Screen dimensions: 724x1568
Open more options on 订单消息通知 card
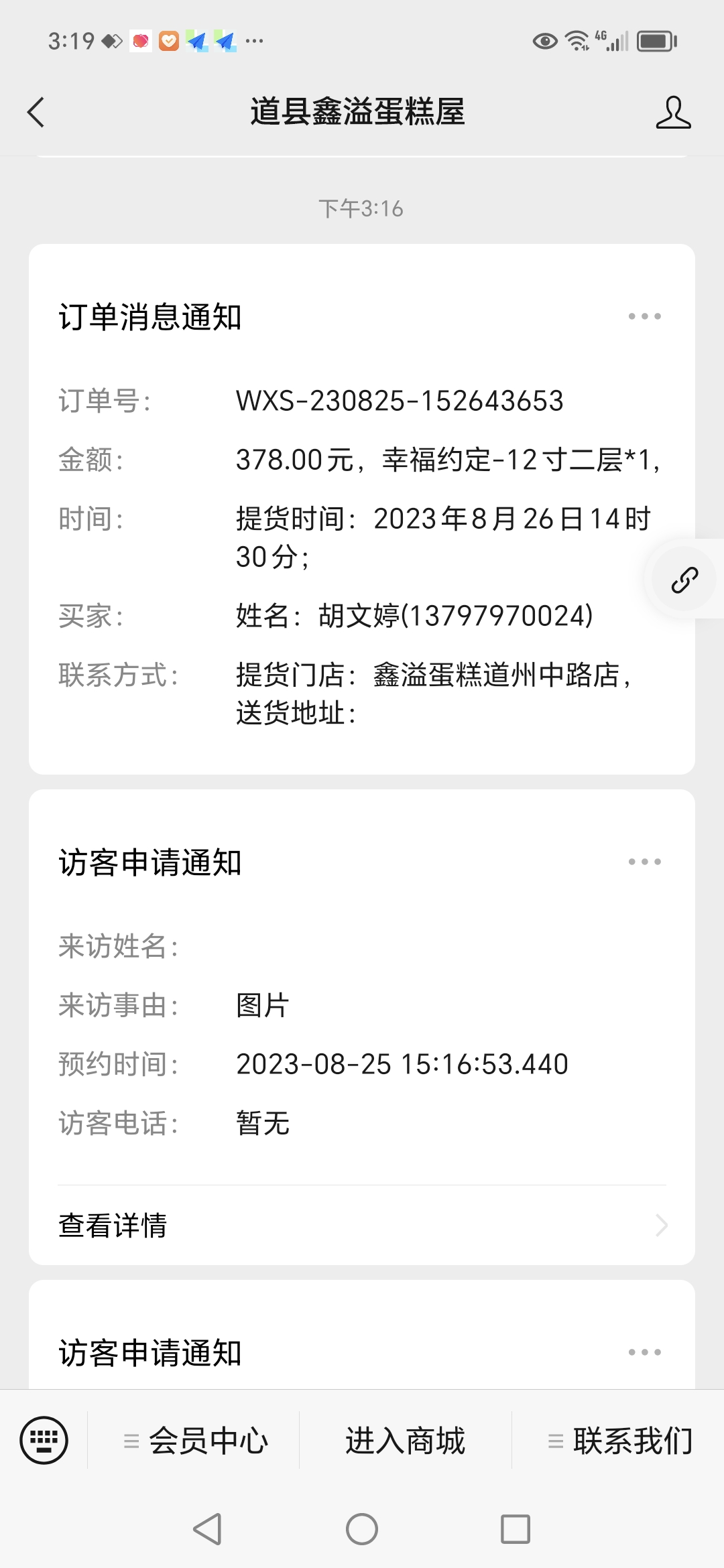tap(645, 316)
